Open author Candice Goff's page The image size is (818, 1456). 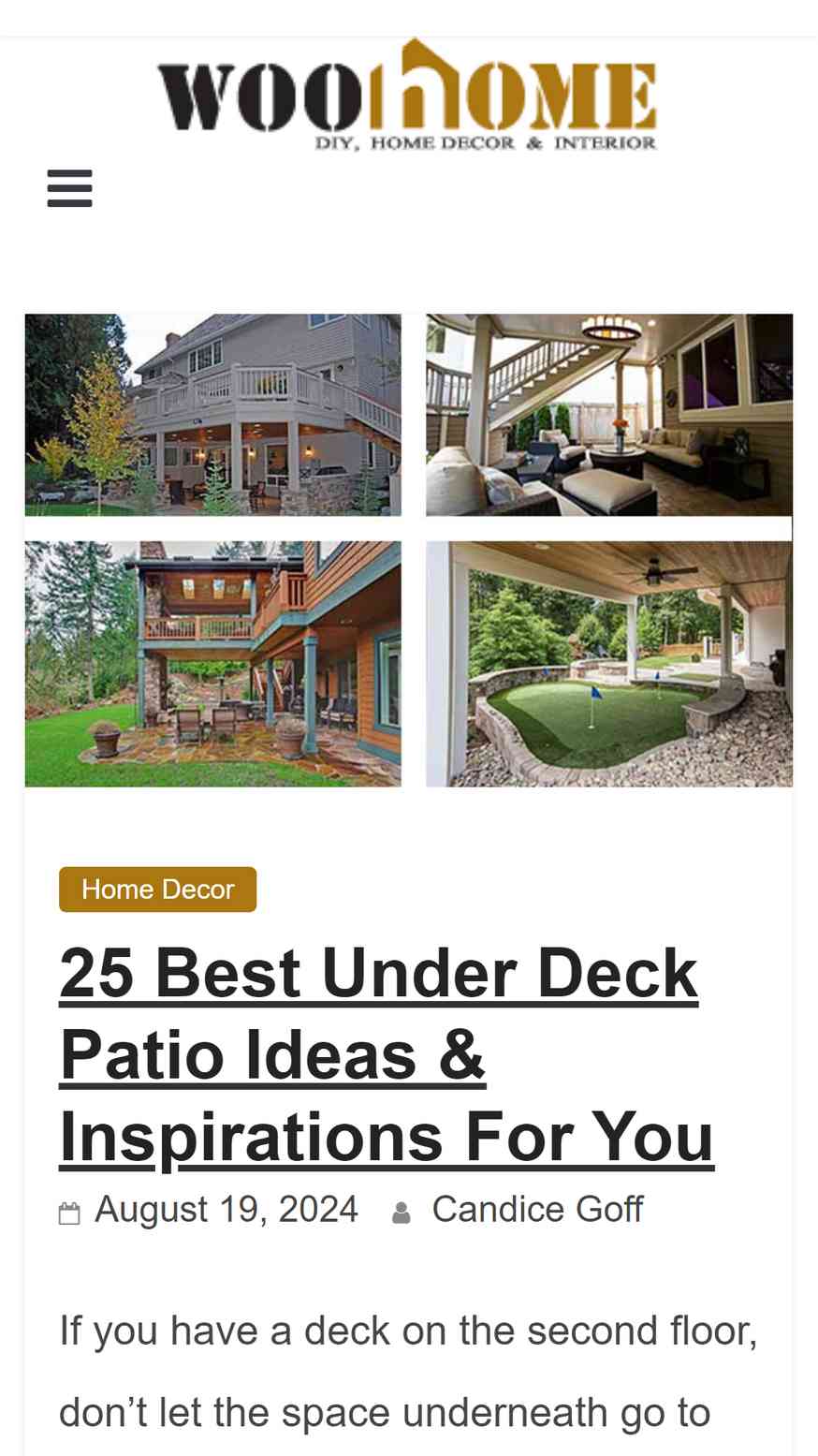click(x=537, y=1210)
